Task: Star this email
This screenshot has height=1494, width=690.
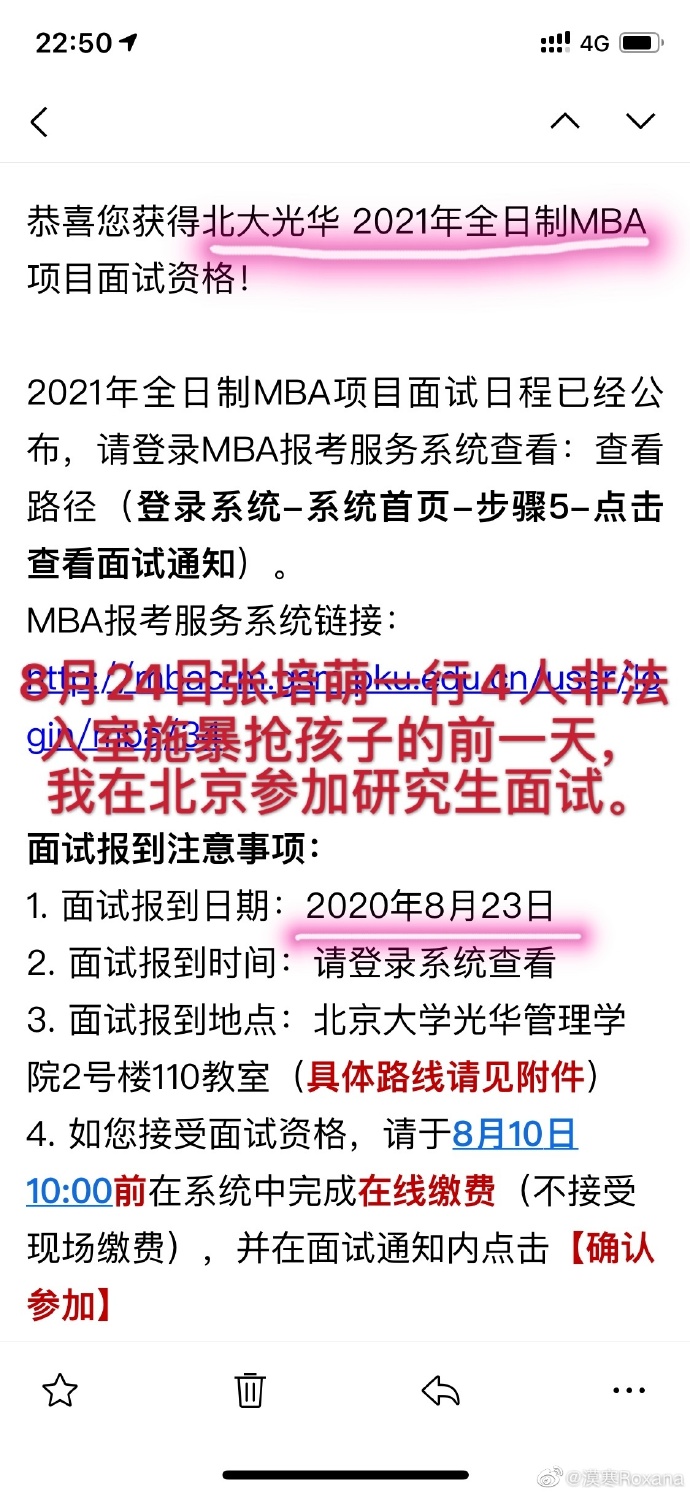Action: tap(59, 1390)
